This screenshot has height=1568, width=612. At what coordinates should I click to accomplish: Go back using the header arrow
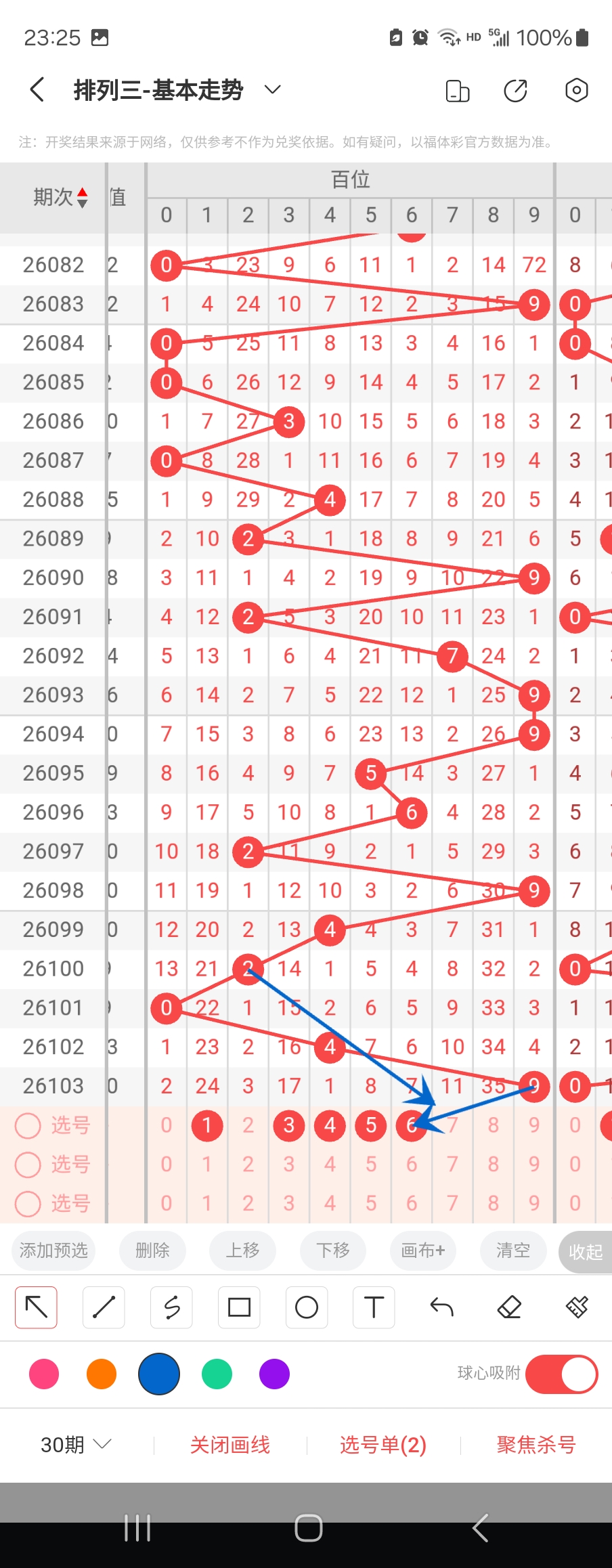click(x=37, y=90)
